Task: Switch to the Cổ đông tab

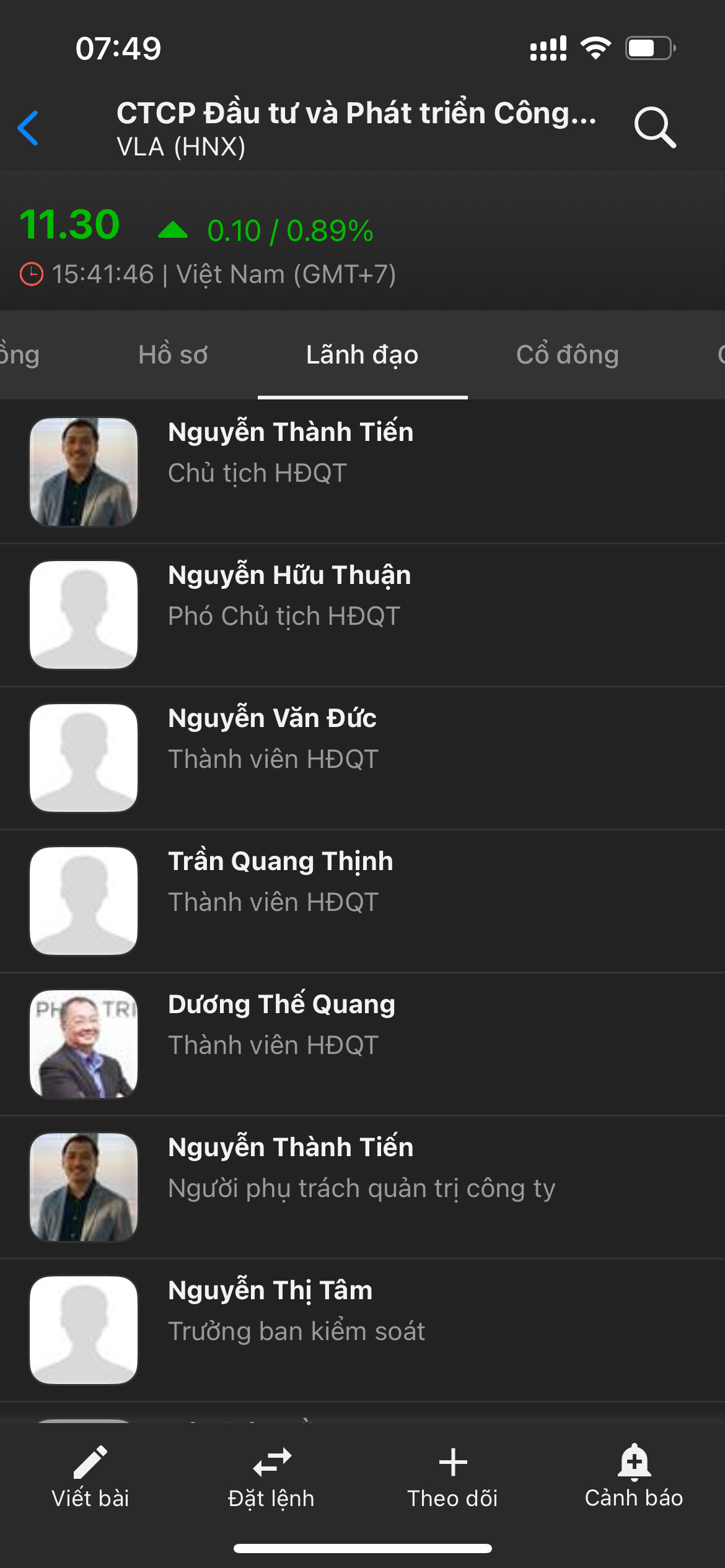Action: [x=567, y=355]
